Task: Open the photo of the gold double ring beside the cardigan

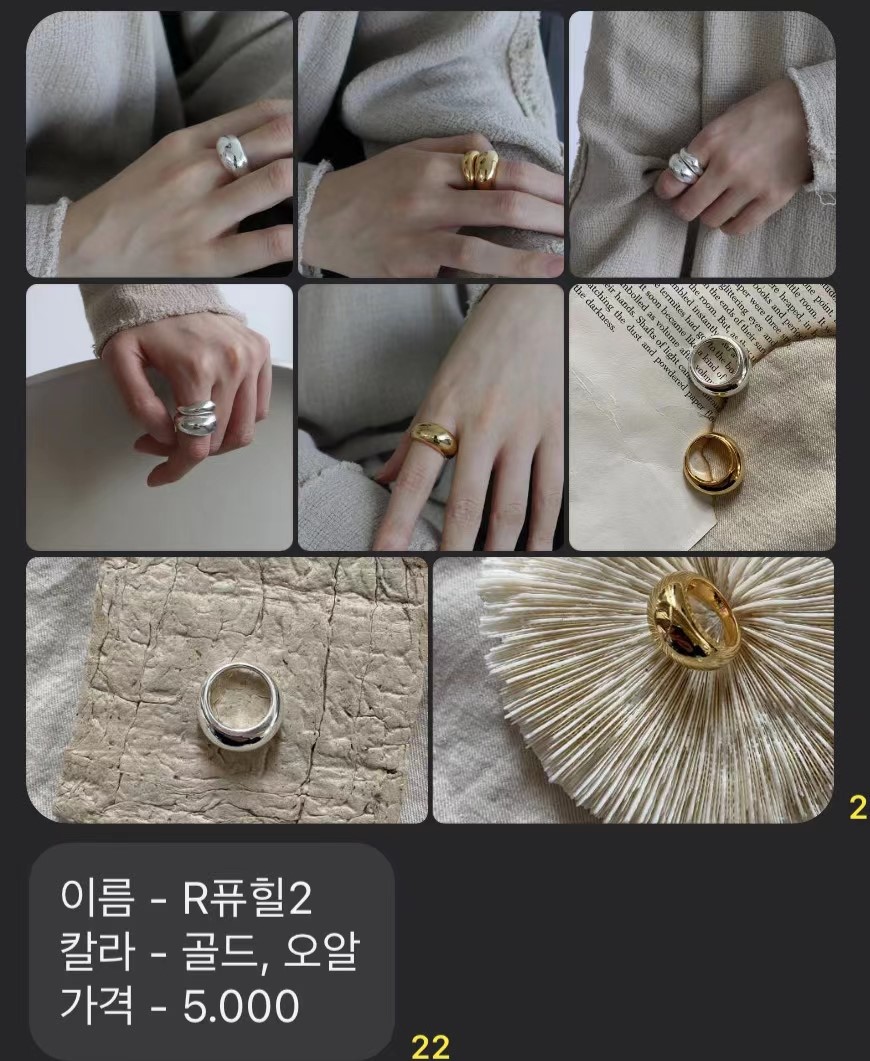Action: (x=431, y=145)
